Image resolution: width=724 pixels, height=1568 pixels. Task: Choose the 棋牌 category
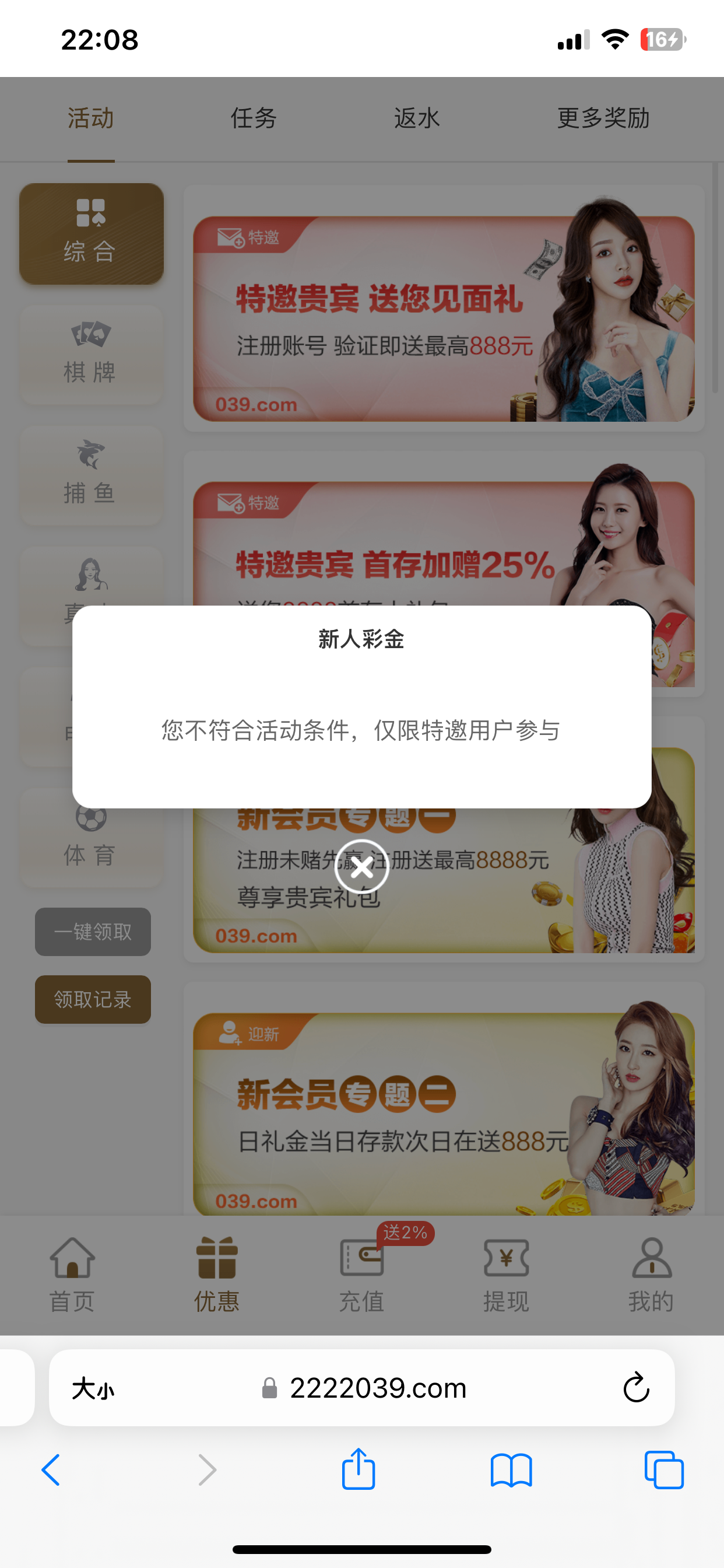92,355
